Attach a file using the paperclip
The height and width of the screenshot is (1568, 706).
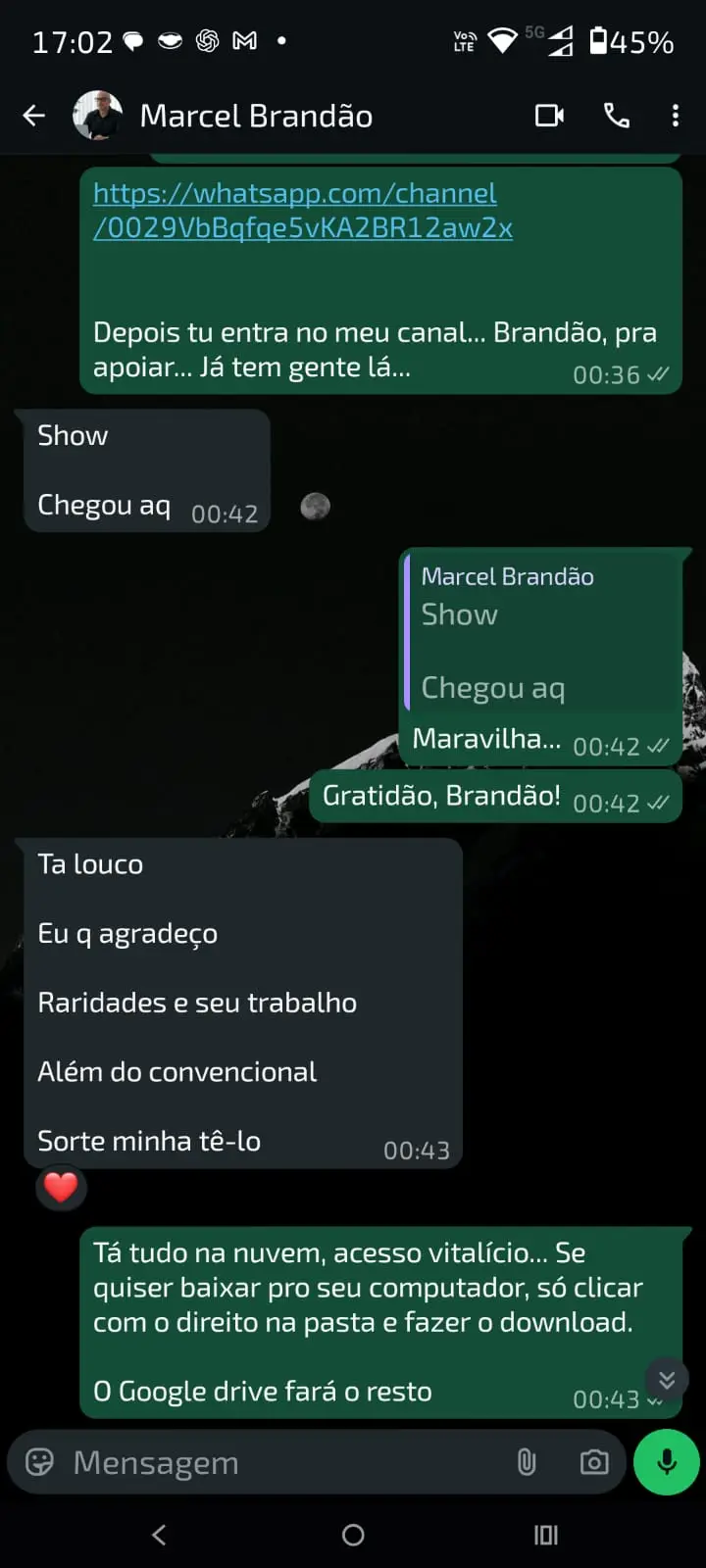pos(527,1461)
